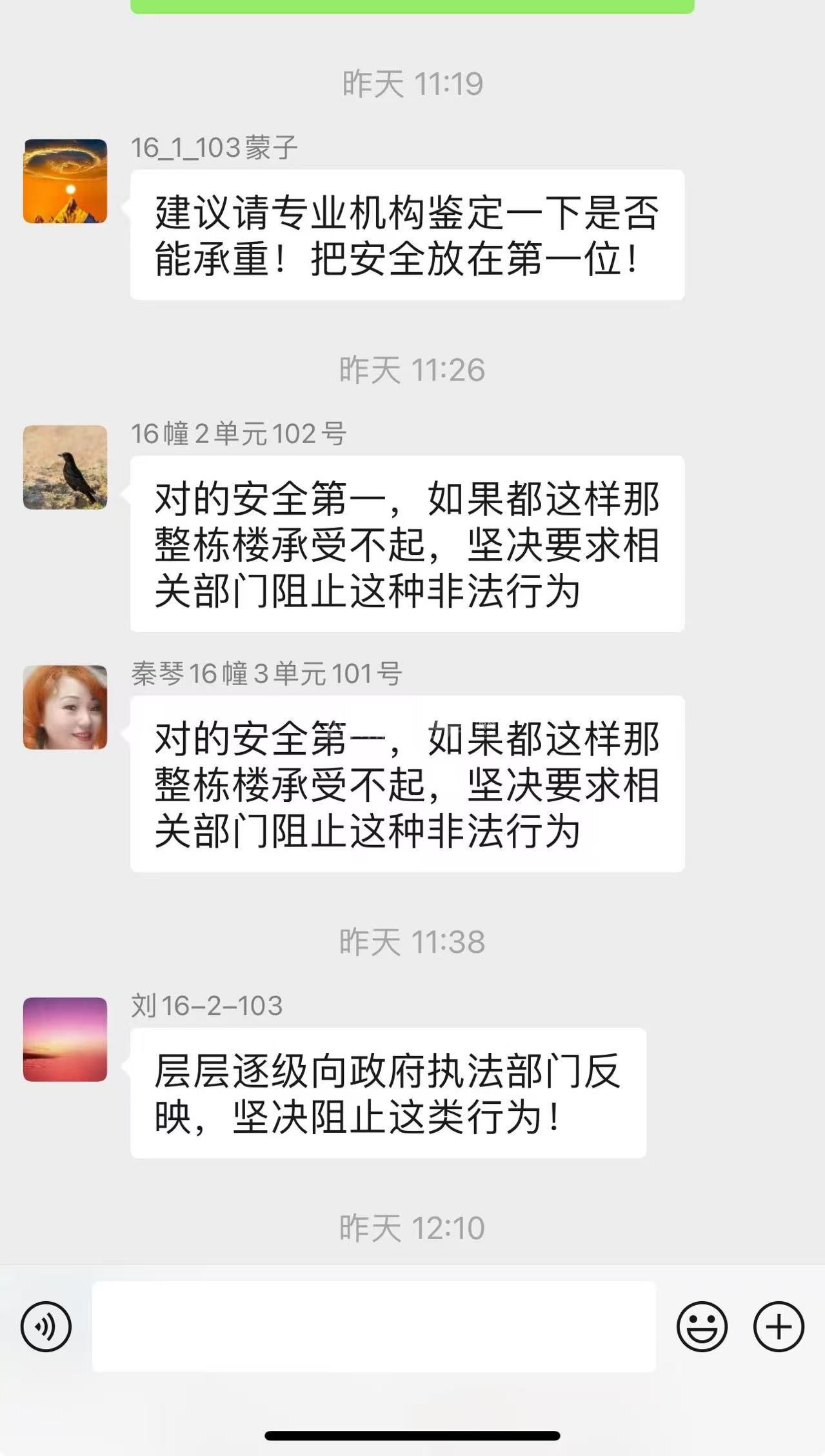Tap the avatar of 16幢2单元102号
The image size is (825, 1456).
click(65, 467)
